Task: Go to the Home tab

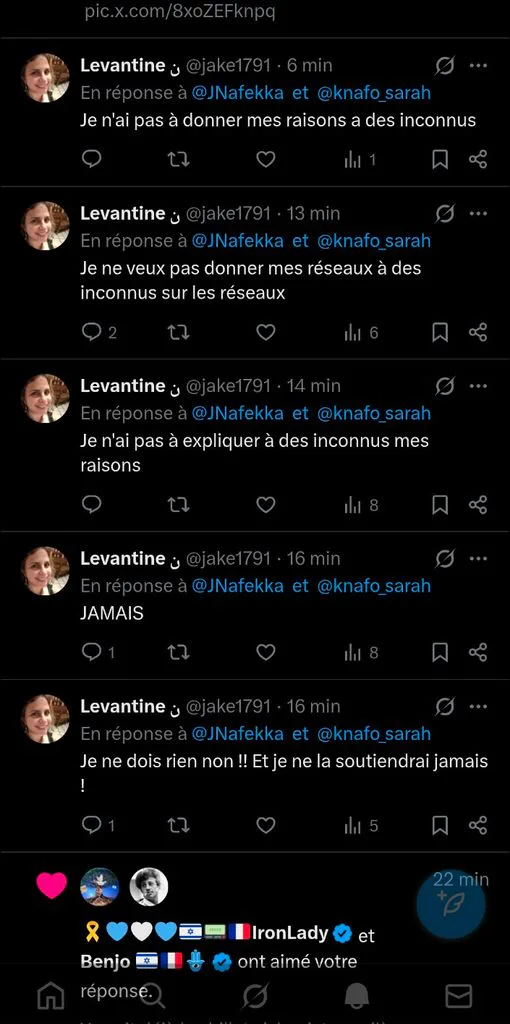Action: click(51, 995)
